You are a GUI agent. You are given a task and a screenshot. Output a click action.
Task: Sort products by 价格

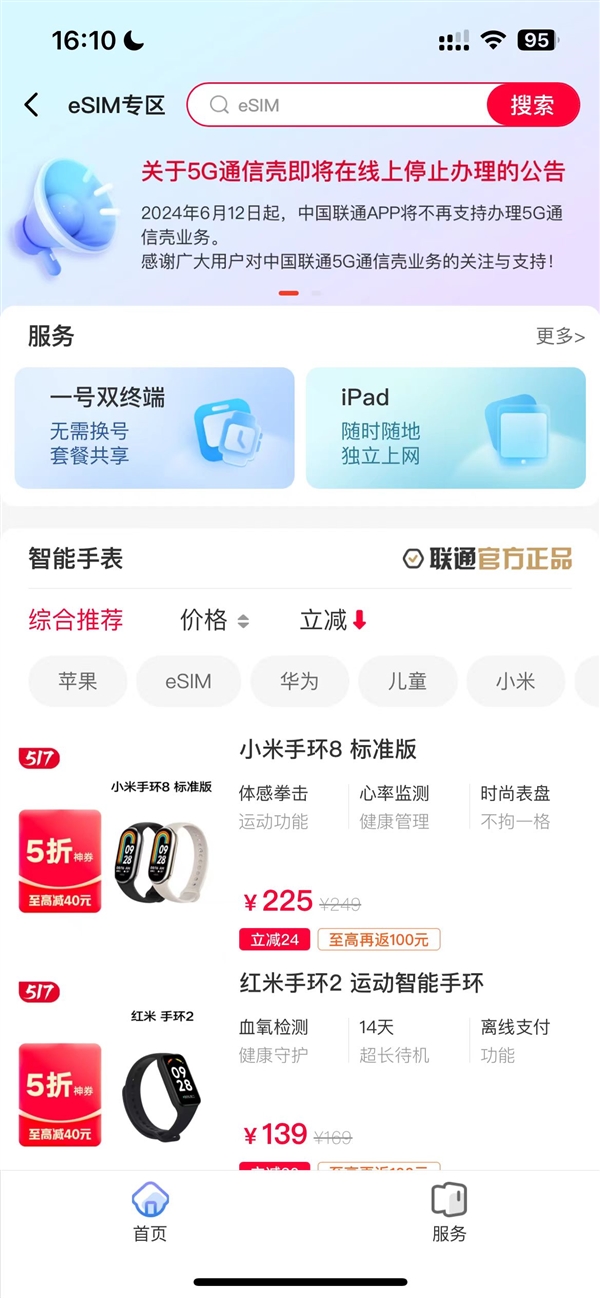[x=213, y=620]
